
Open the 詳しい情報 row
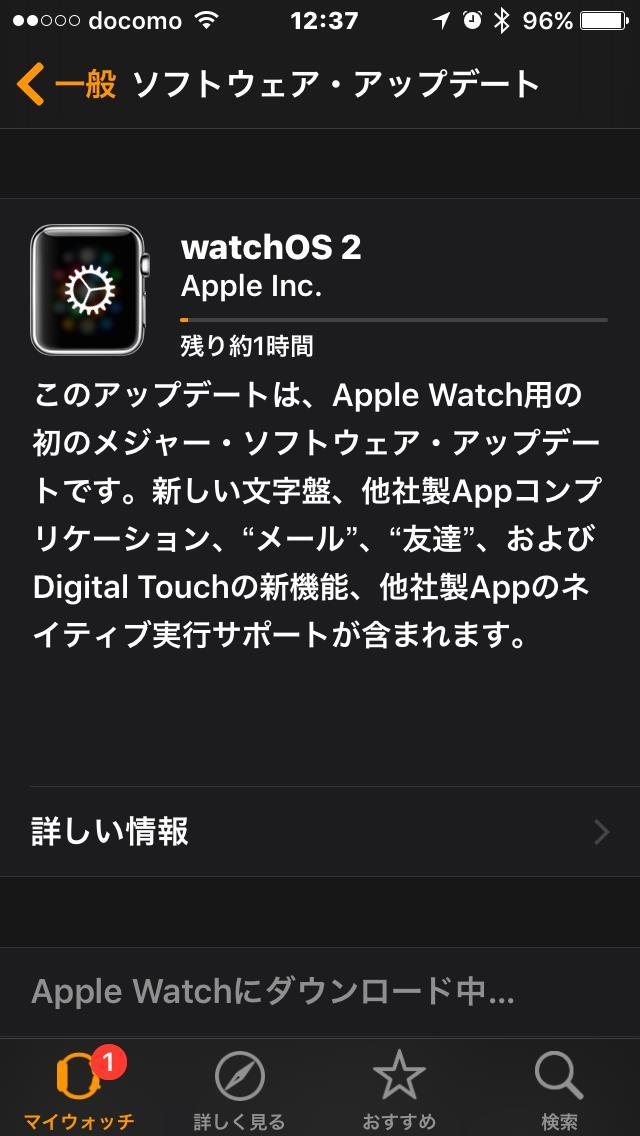click(320, 832)
